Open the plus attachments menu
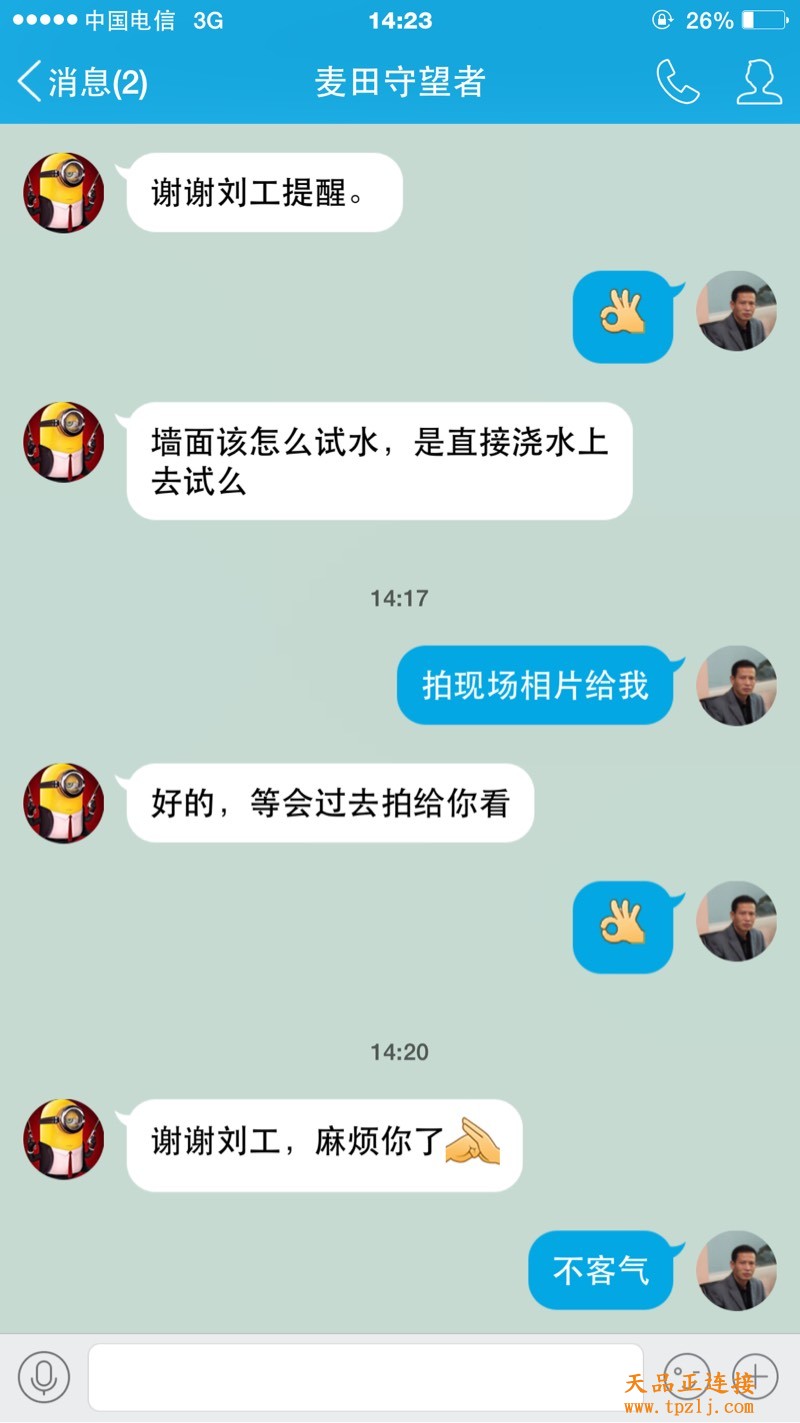 pos(755,1377)
